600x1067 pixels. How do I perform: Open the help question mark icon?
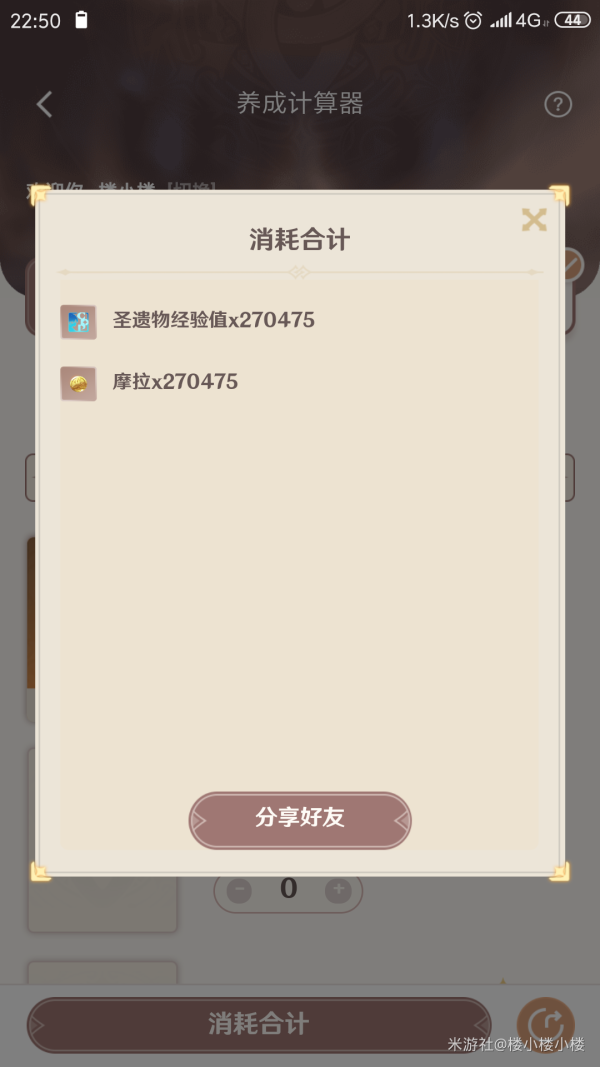557,104
